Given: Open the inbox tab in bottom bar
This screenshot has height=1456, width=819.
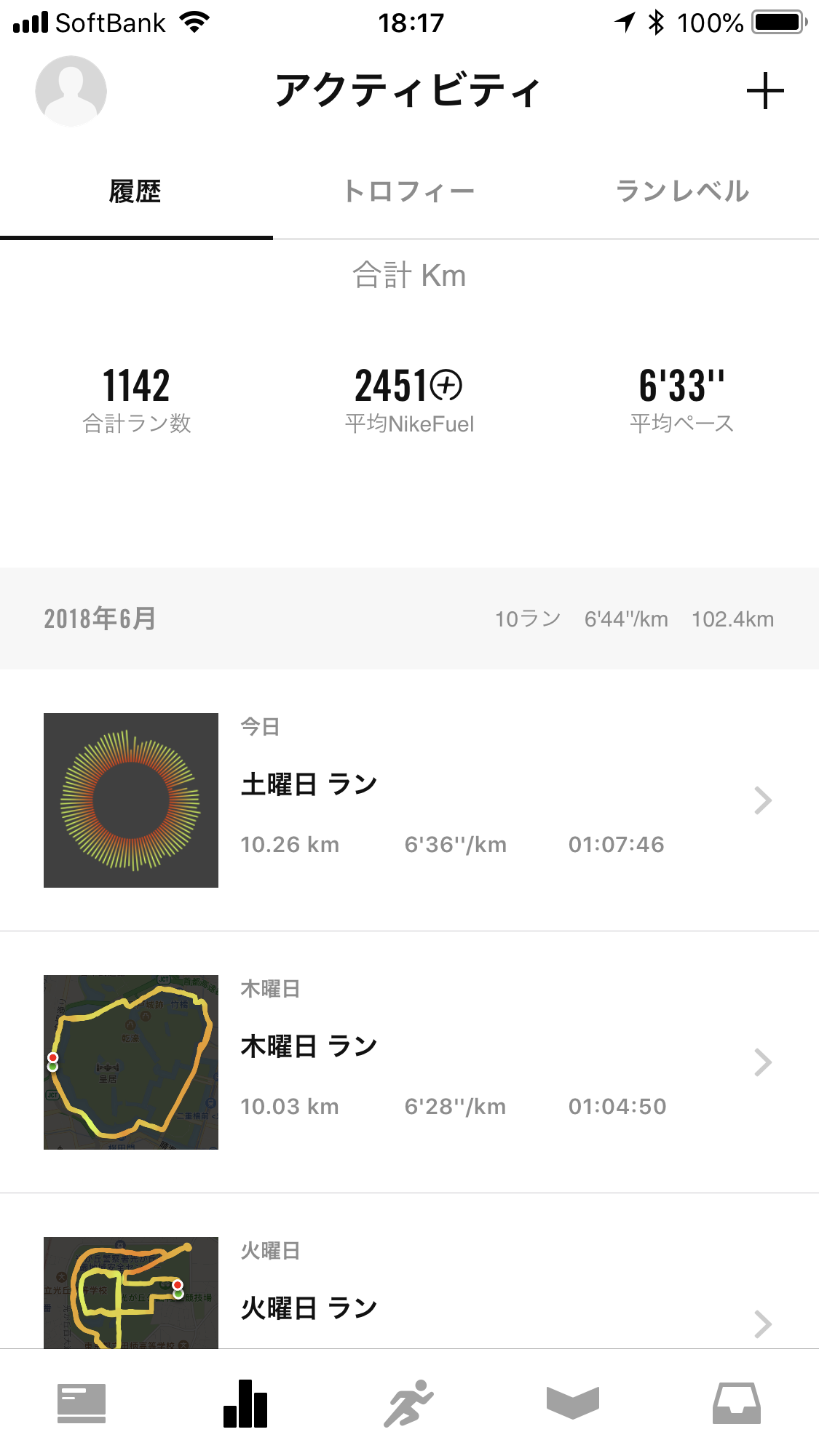Looking at the screenshot, I should click(737, 1404).
